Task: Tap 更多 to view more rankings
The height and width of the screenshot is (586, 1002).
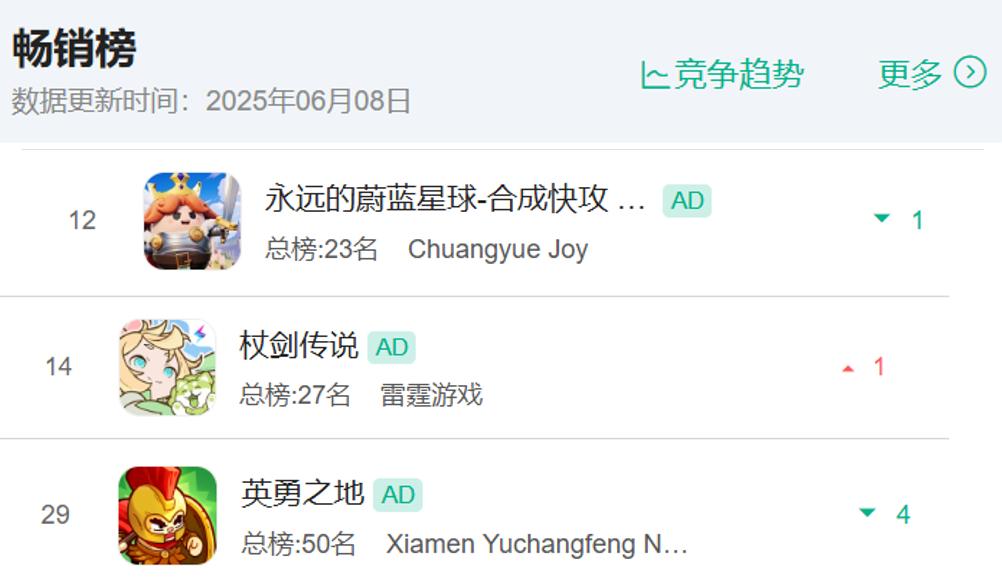Action: [931, 73]
